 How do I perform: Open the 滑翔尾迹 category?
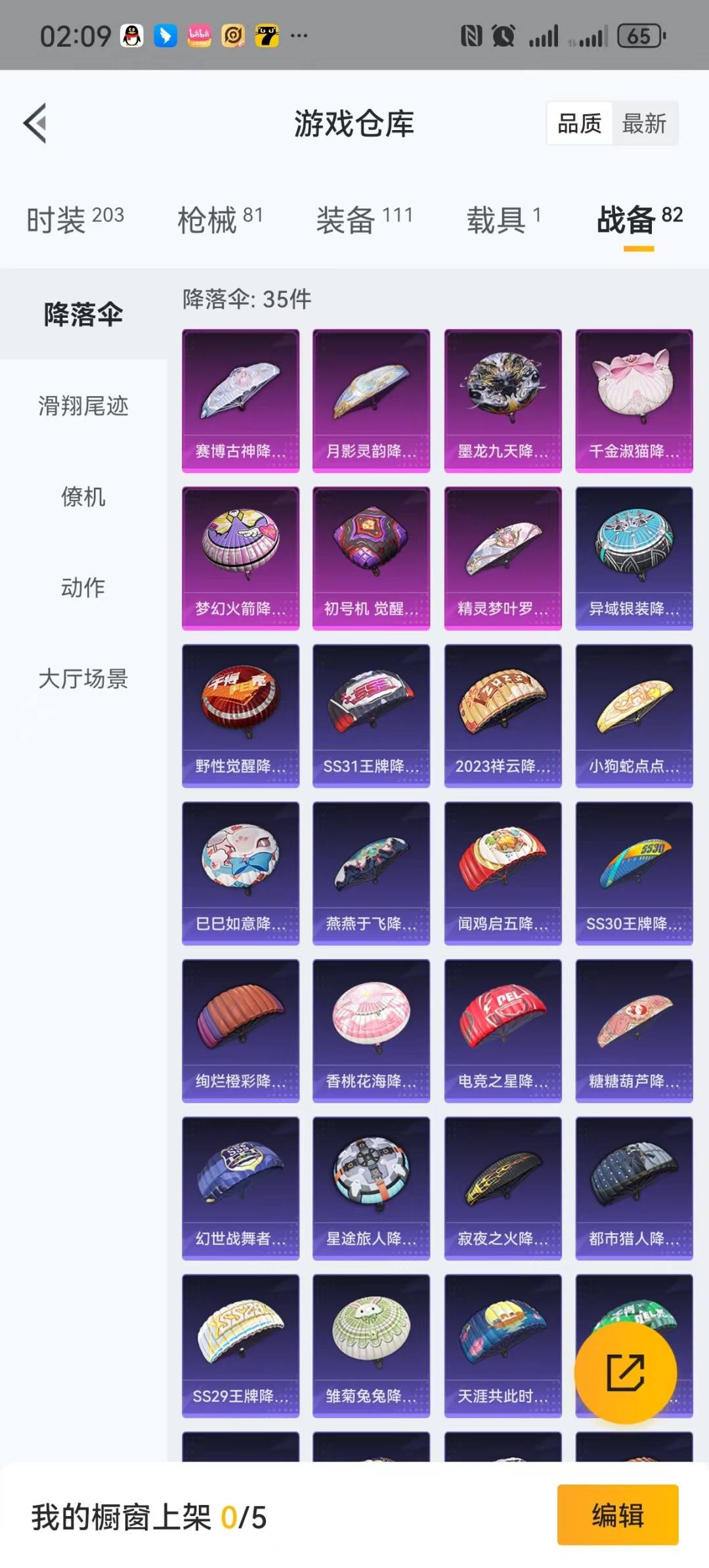click(83, 406)
